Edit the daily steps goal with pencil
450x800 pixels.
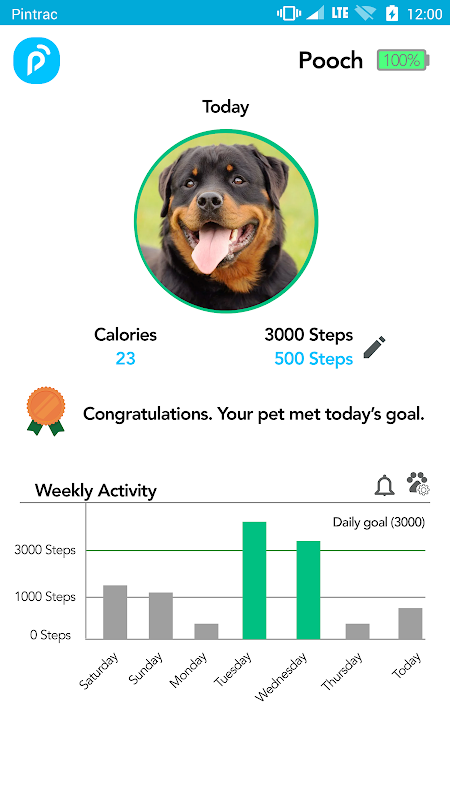pos(374,347)
